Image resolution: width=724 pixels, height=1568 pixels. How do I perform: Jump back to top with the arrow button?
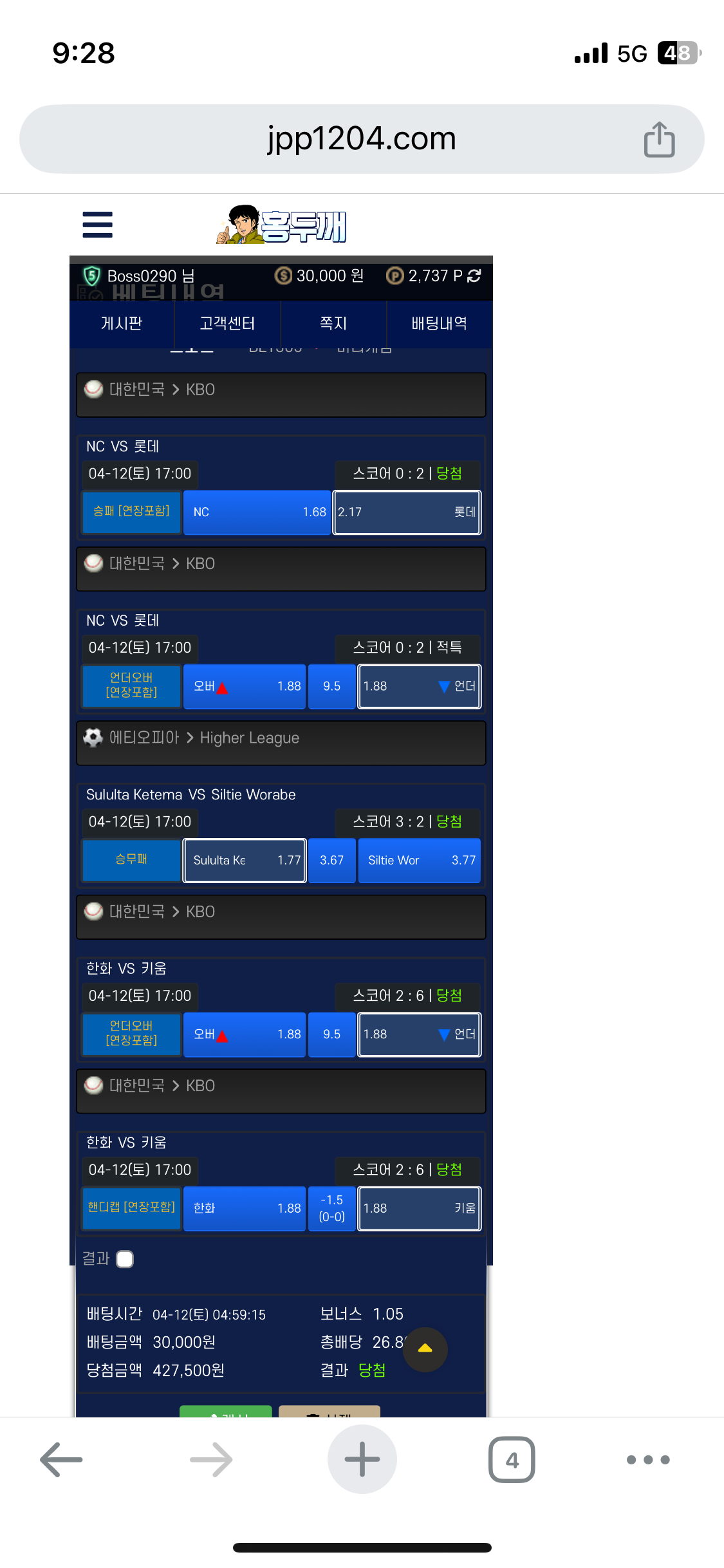tap(425, 1349)
